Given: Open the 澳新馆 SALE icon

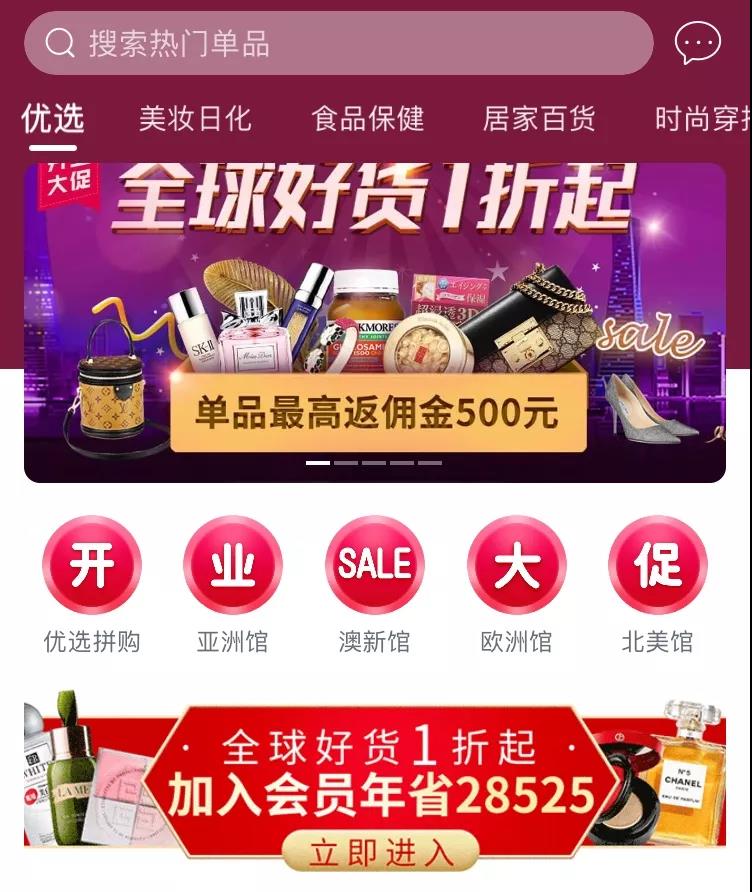Looking at the screenshot, I should click(x=373, y=563).
